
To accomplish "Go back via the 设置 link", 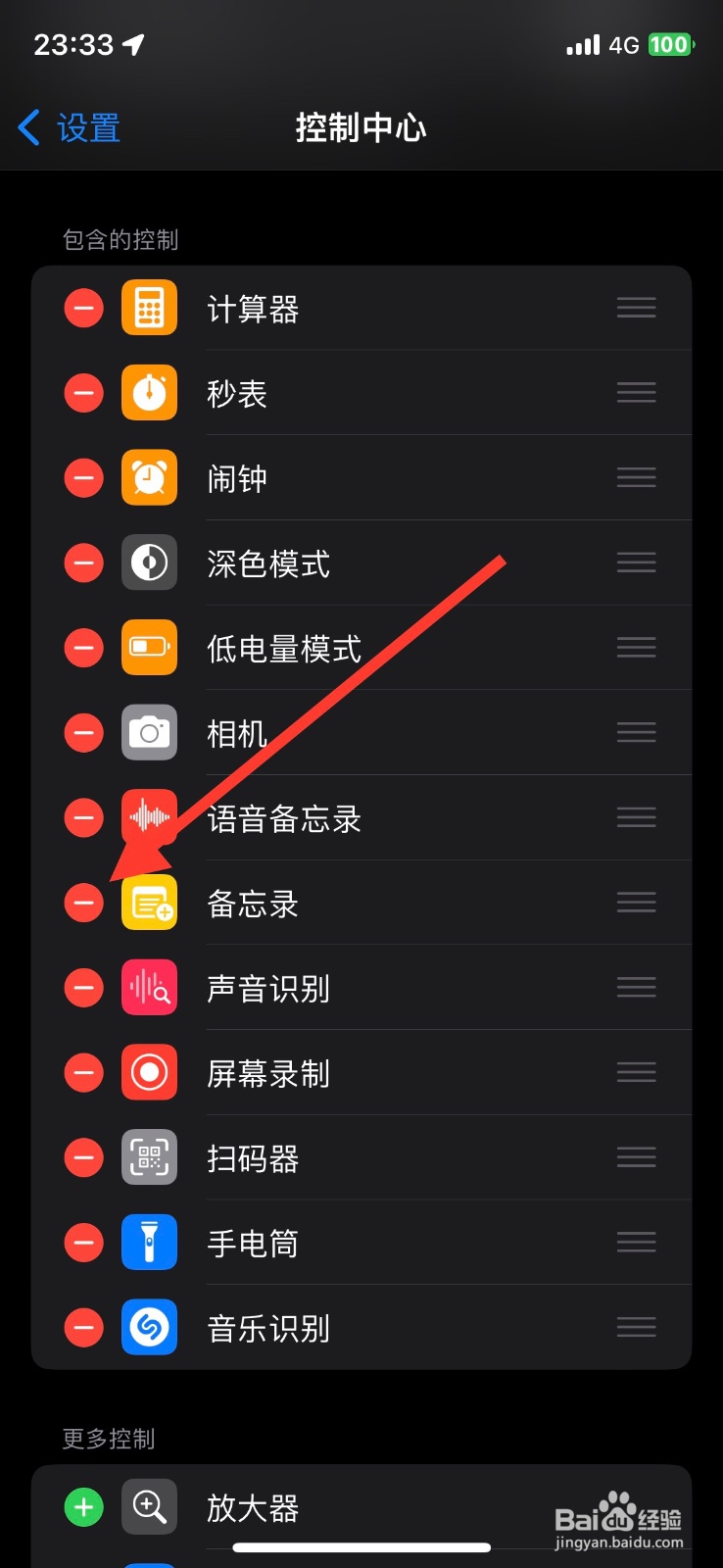I will 69,127.
